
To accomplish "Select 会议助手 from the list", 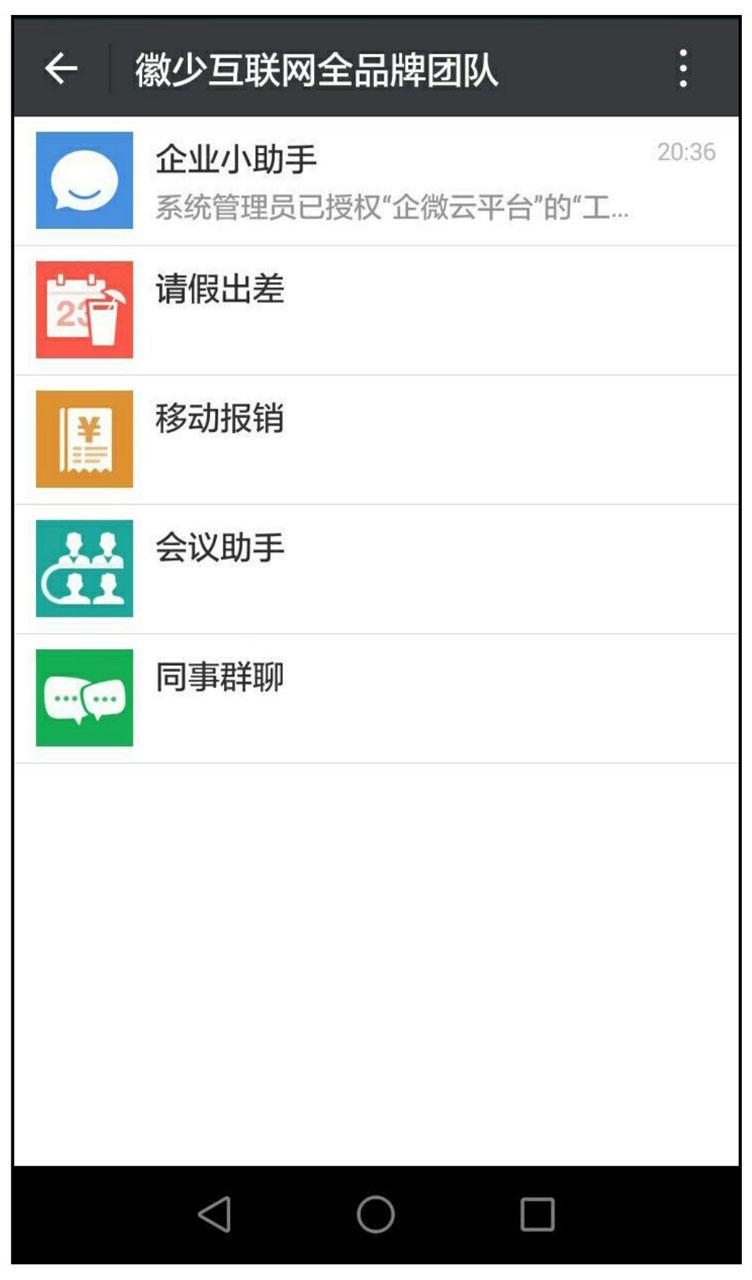I will point(376,569).
